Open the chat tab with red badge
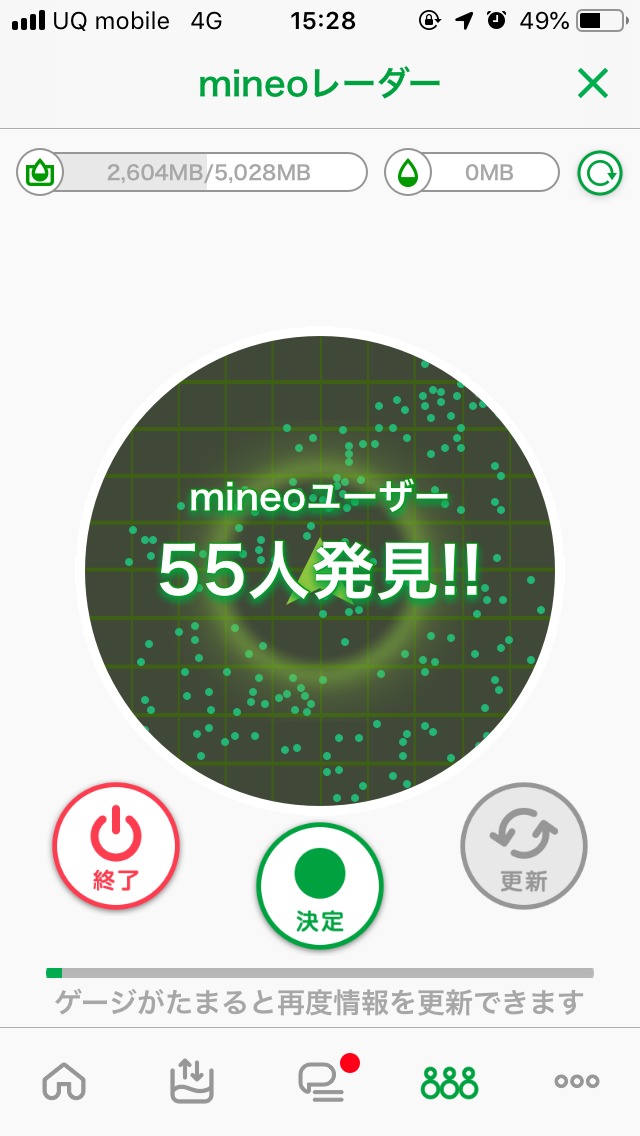The image size is (640, 1136). point(322,1081)
